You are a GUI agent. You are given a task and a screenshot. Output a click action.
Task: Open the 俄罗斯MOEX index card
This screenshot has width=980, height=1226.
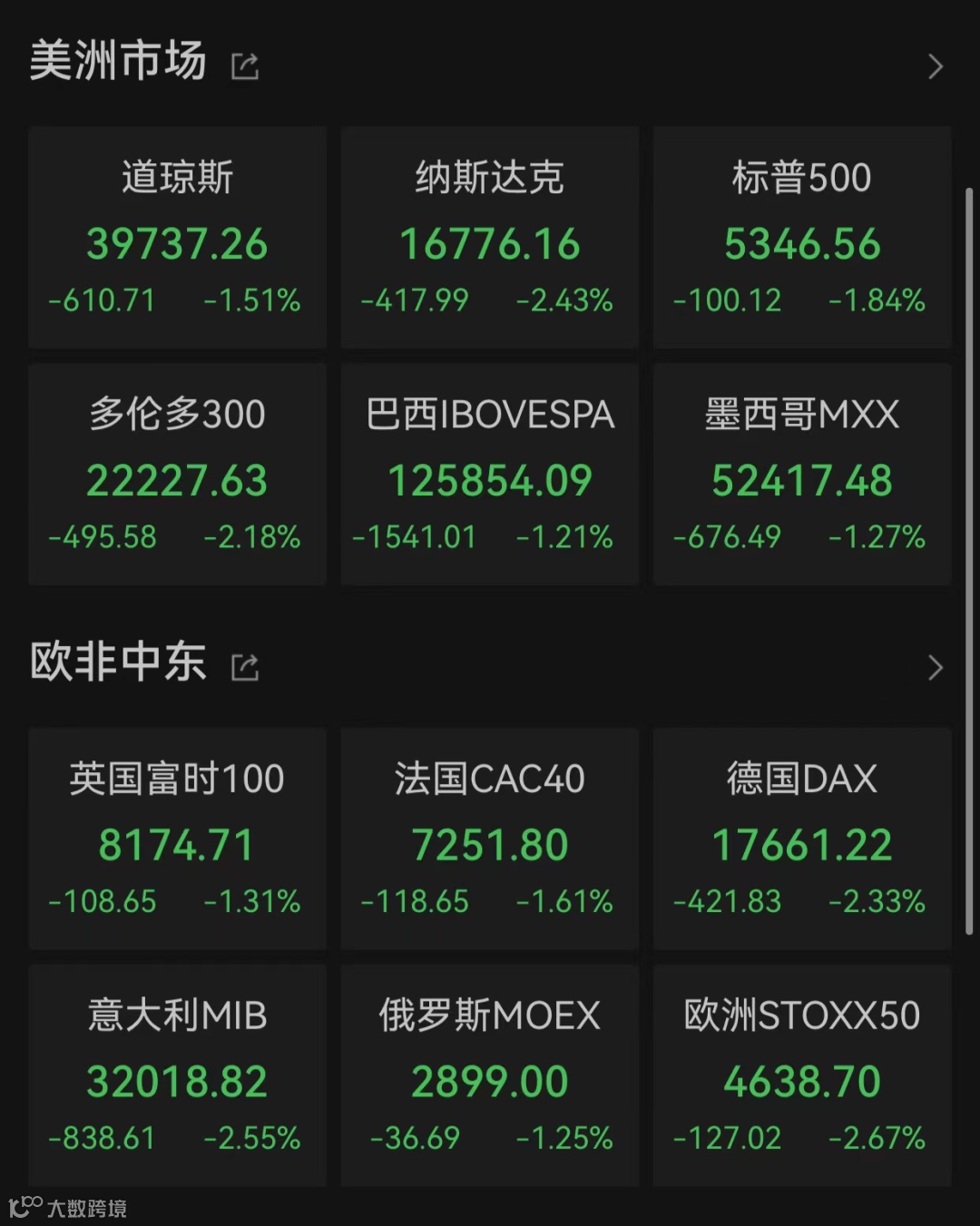[490, 1075]
